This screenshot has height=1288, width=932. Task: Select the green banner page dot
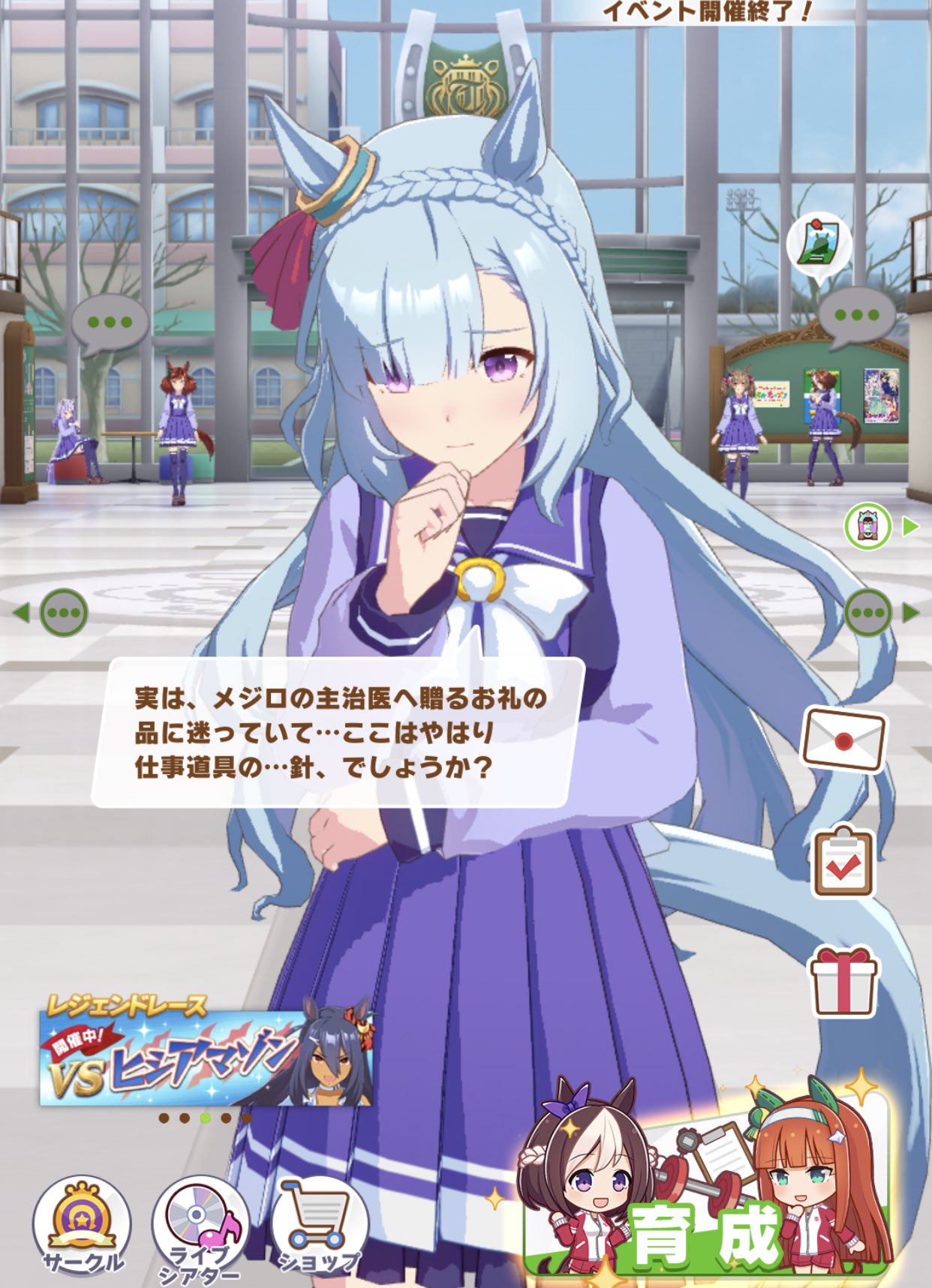click(x=205, y=1118)
